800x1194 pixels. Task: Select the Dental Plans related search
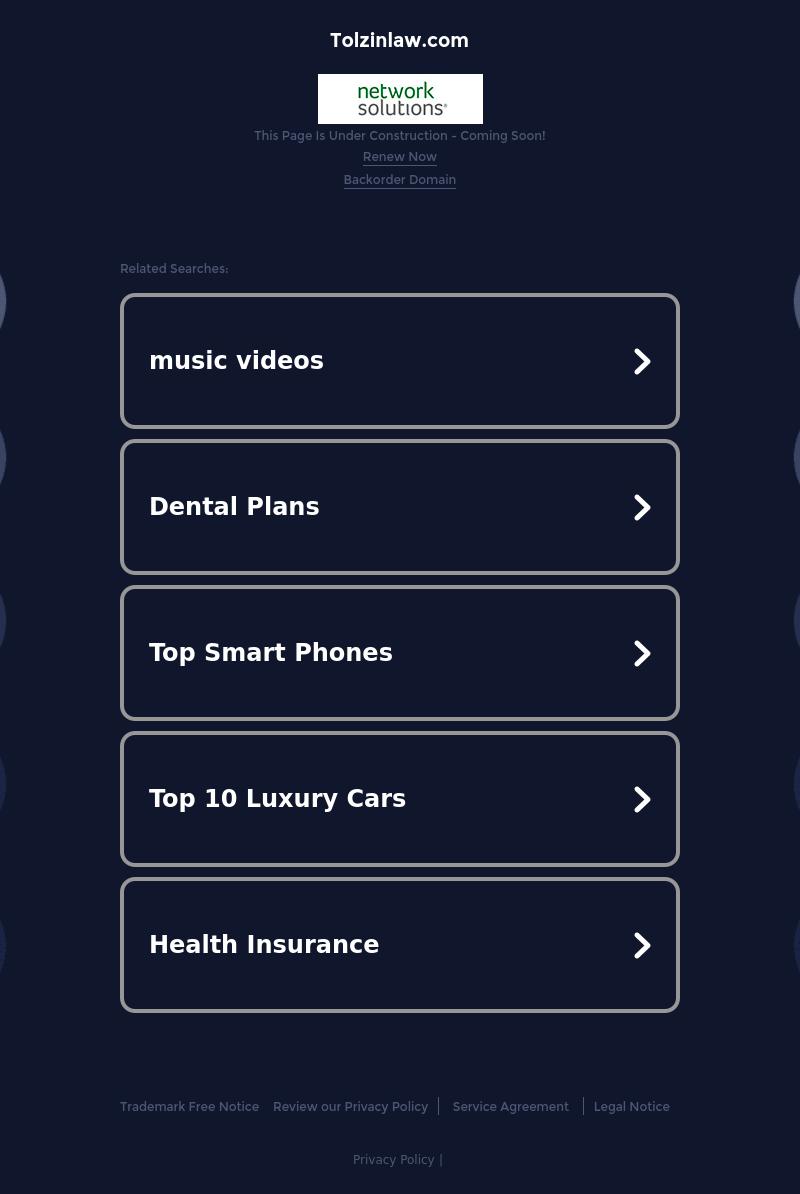399,507
